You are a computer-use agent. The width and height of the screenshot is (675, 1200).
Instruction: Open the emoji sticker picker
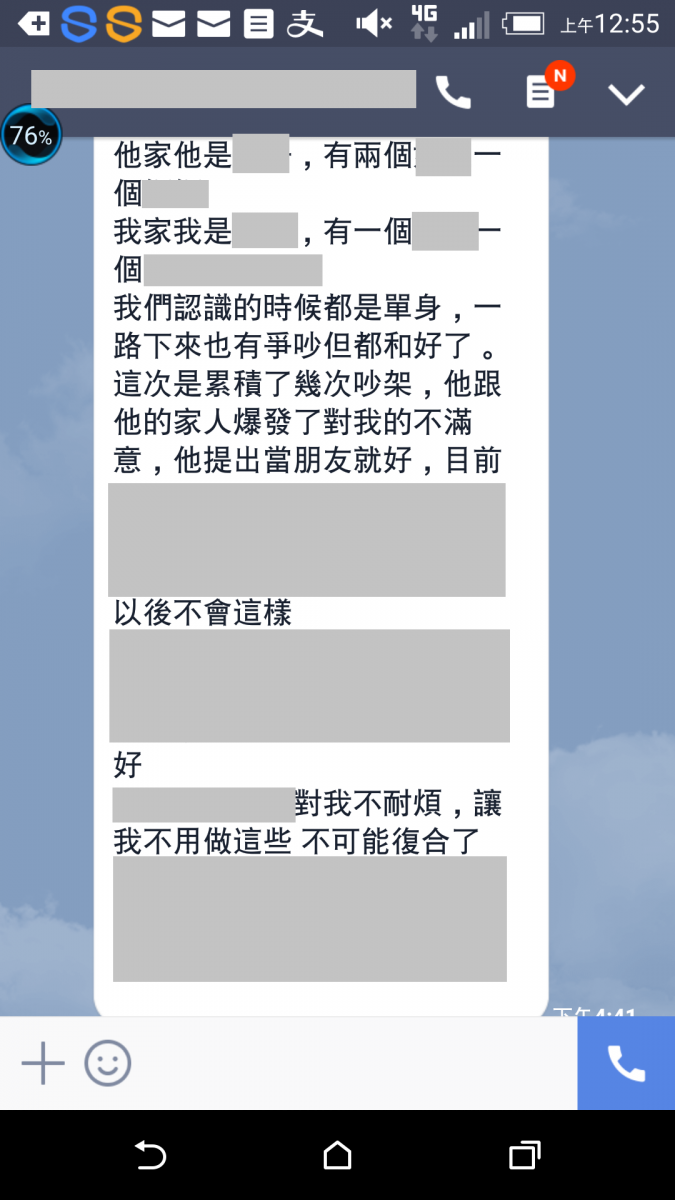pos(108,1063)
